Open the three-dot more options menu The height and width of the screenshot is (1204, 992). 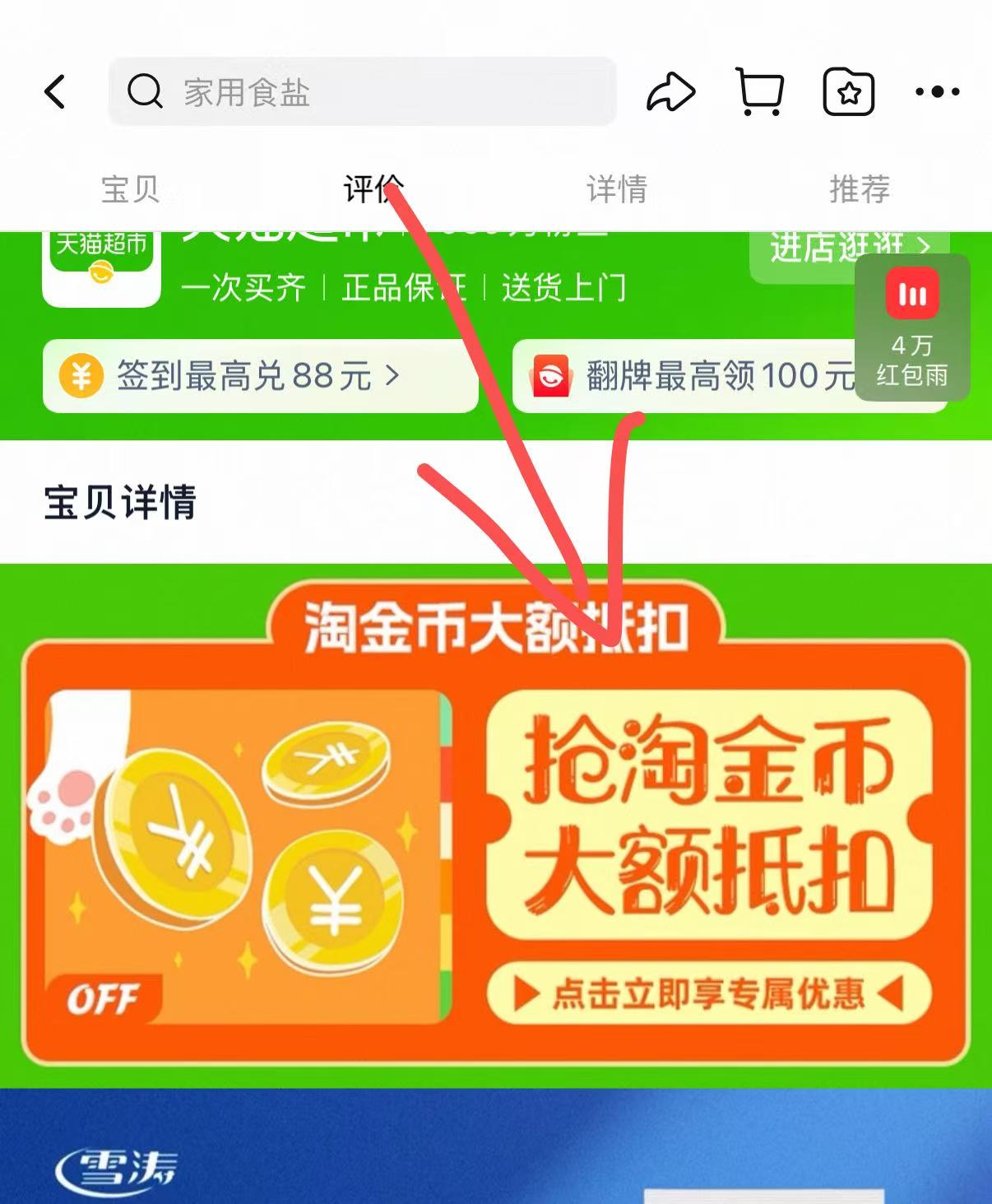938,91
